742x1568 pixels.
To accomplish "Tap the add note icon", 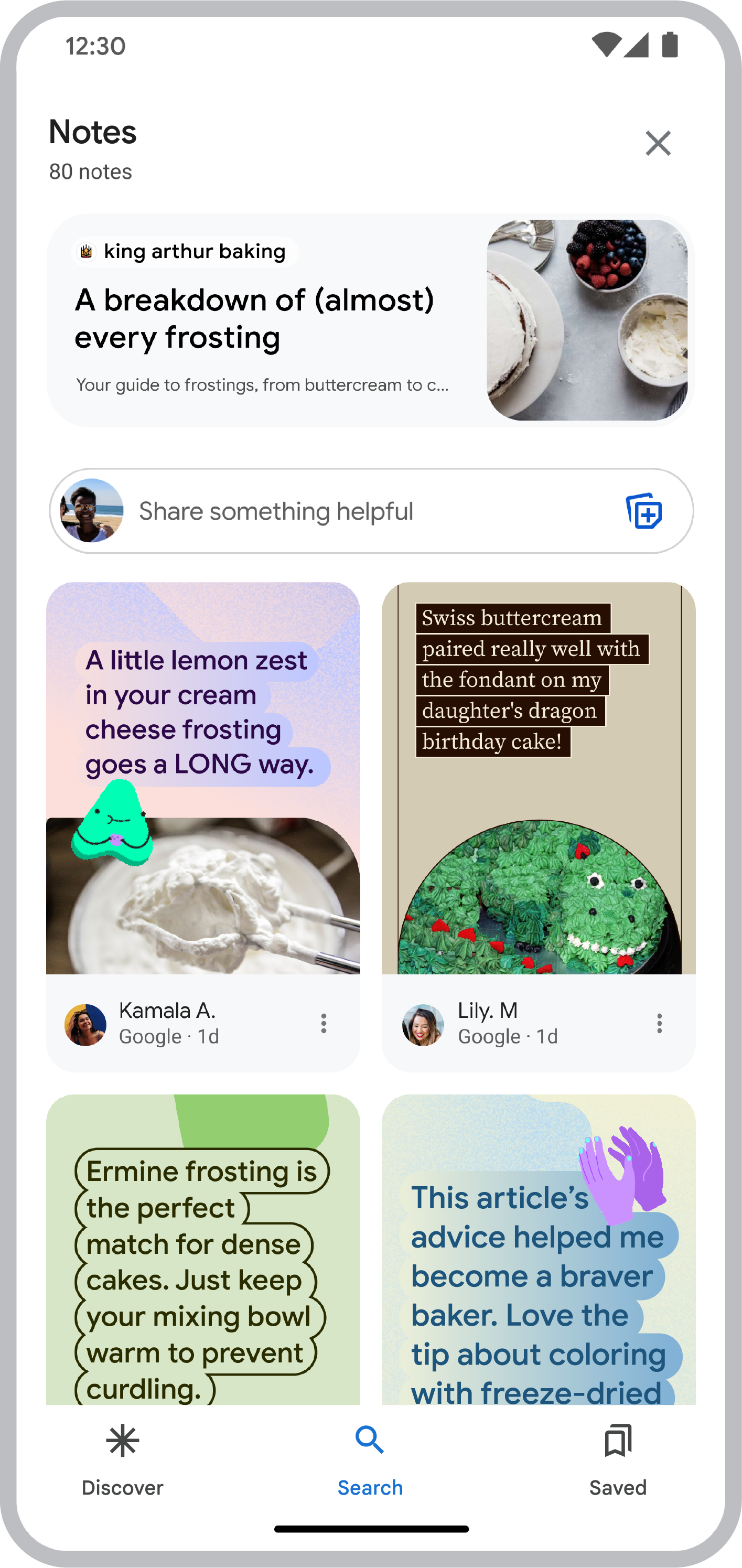I will (644, 511).
